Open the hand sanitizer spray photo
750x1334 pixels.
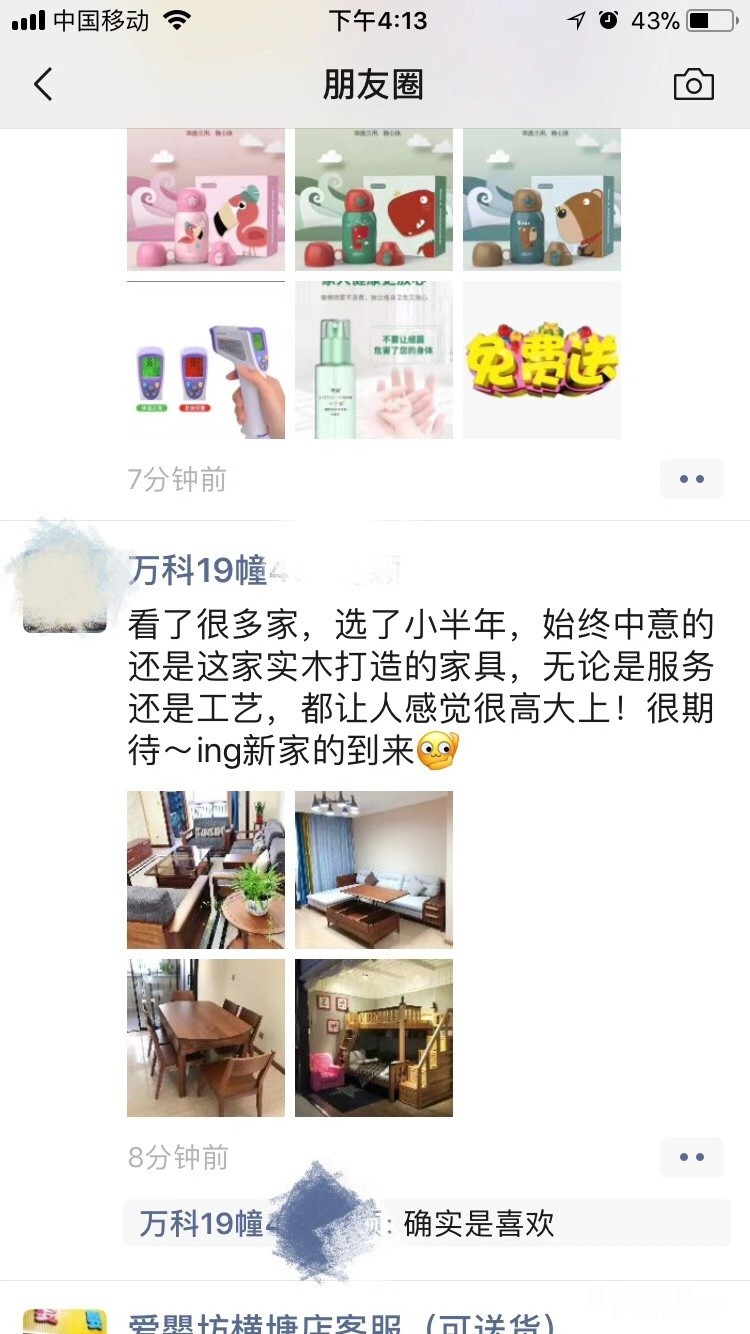(373, 360)
